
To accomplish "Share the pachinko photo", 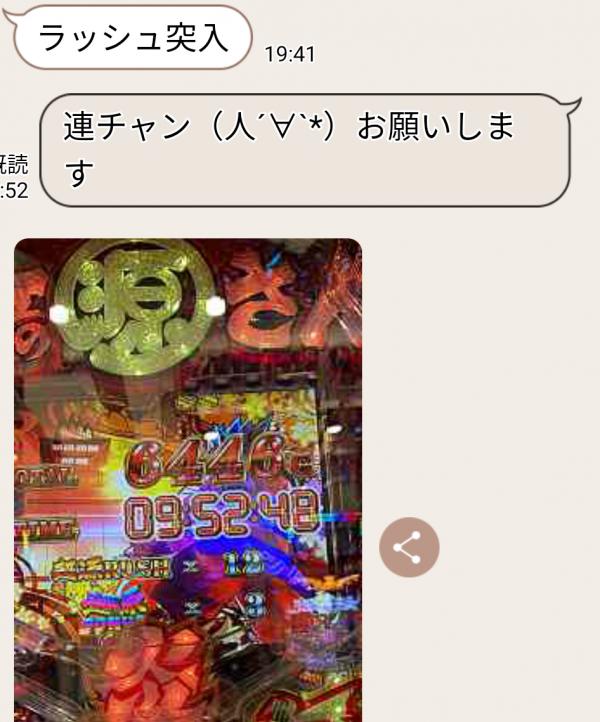I will point(409,547).
